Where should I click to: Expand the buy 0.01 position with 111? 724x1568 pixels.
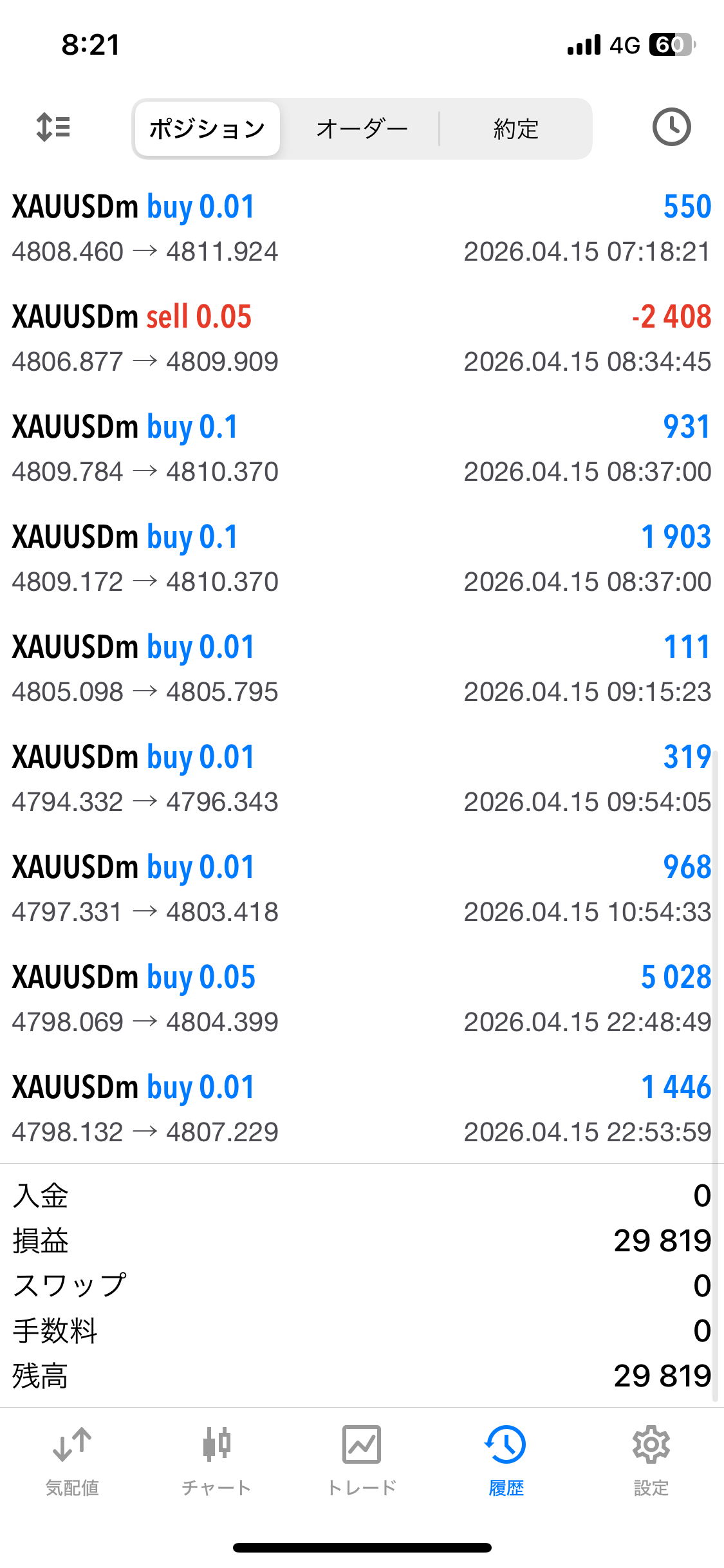click(x=362, y=669)
